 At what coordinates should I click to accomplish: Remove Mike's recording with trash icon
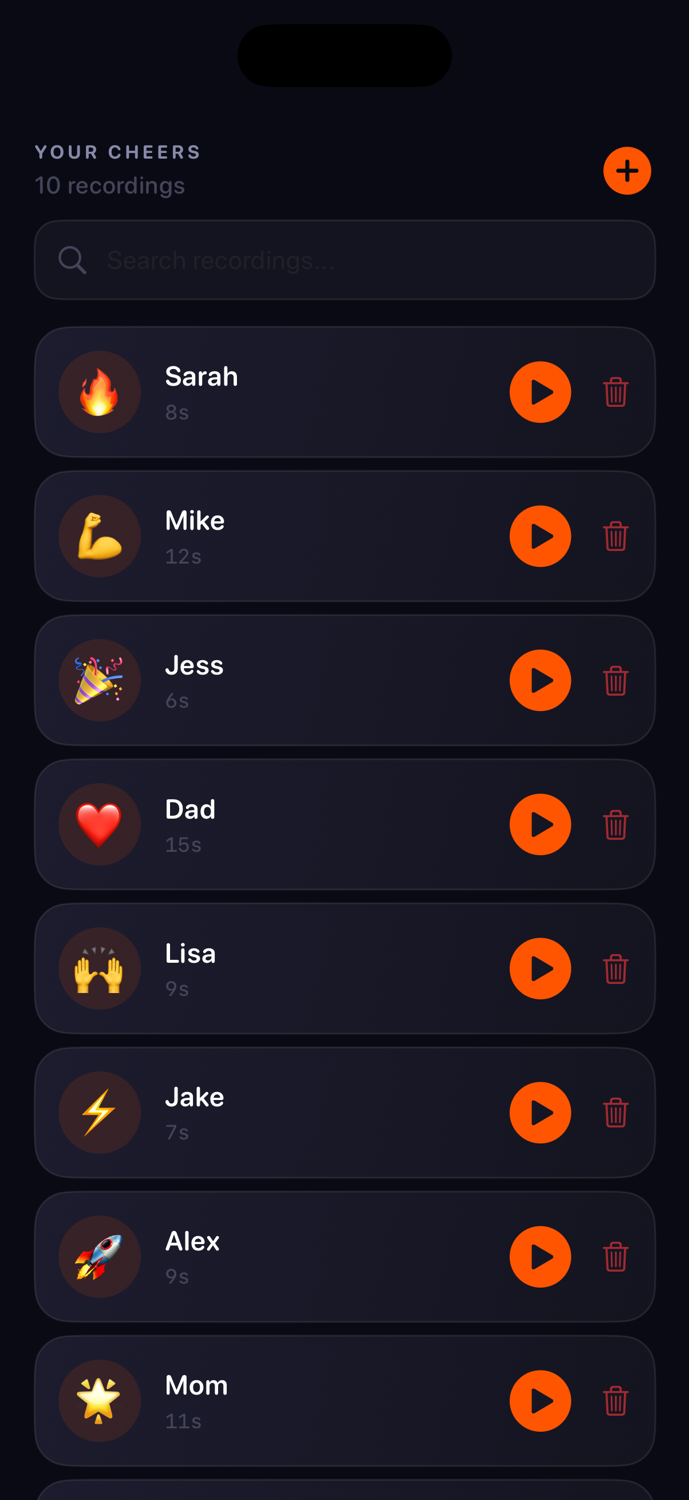[x=616, y=536]
